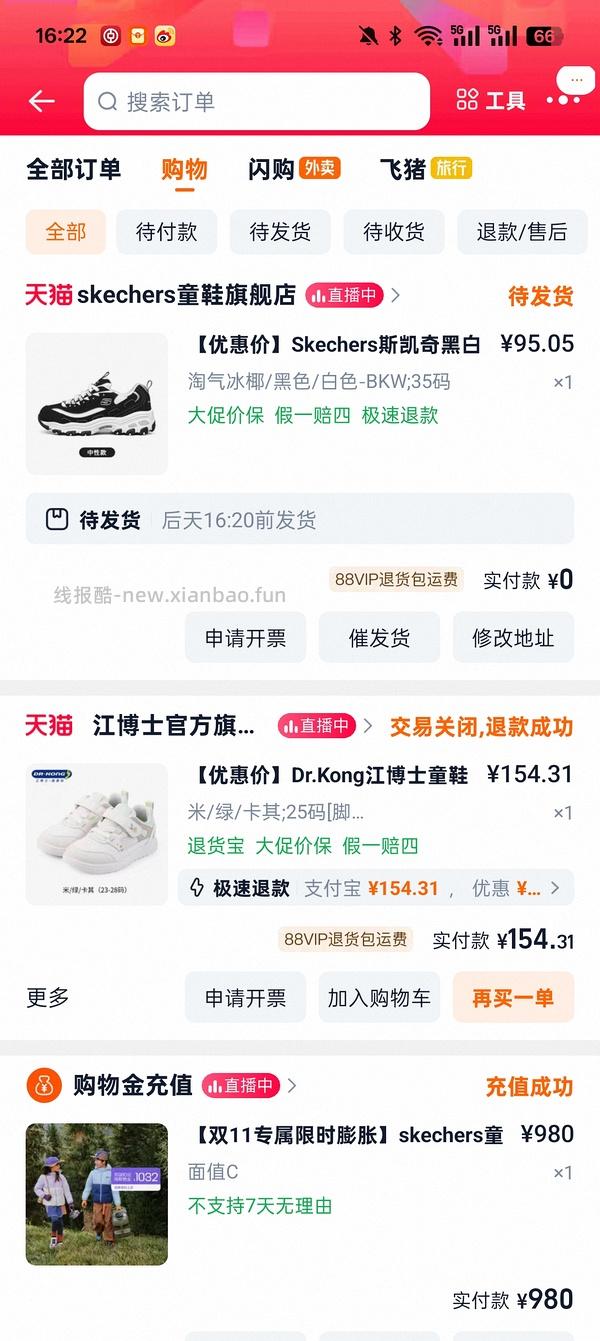The width and height of the screenshot is (600, 1341).
Task: Tap 再买一单 for Dr.Kong shoes
Action: pos(513,997)
